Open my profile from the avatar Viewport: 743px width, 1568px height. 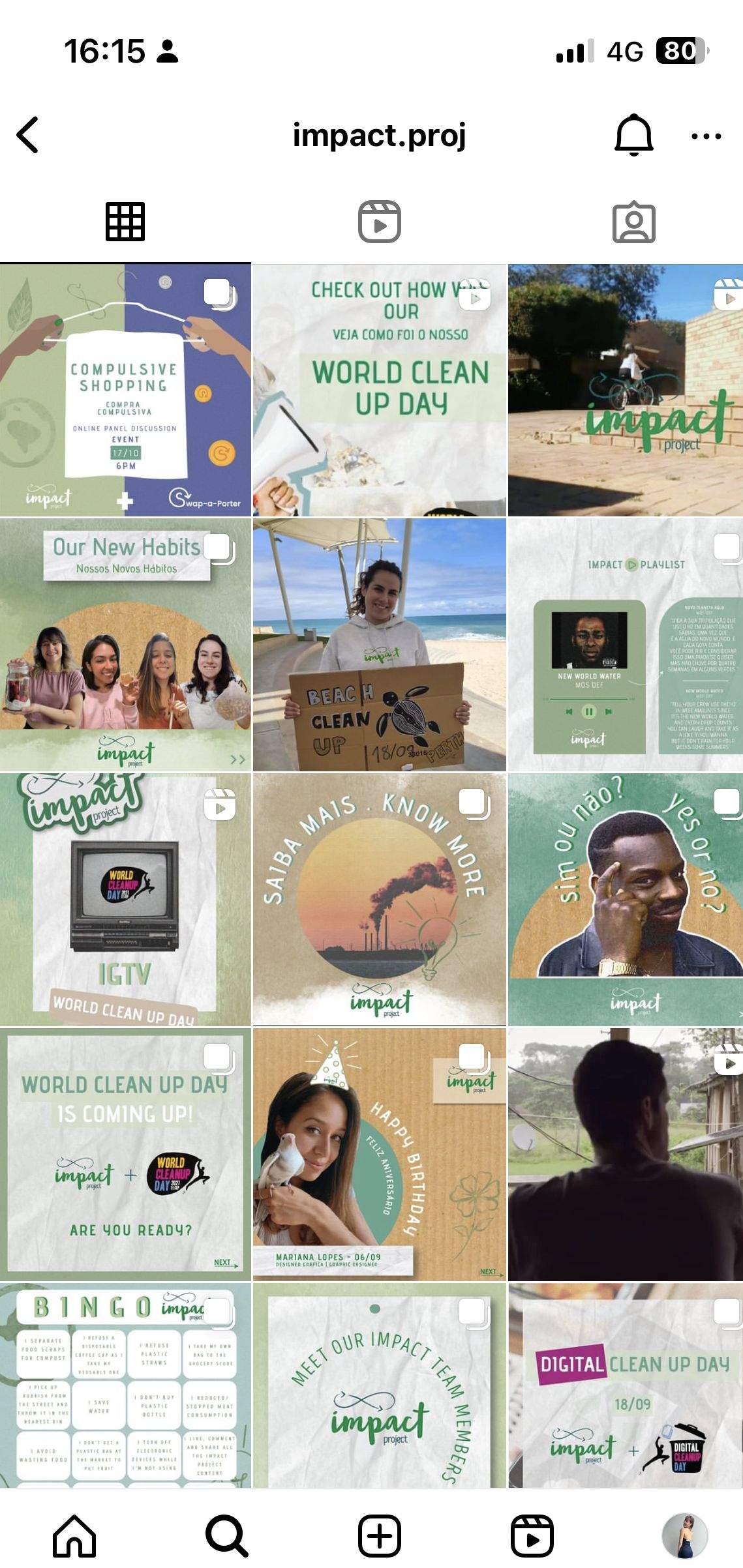(x=684, y=1535)
